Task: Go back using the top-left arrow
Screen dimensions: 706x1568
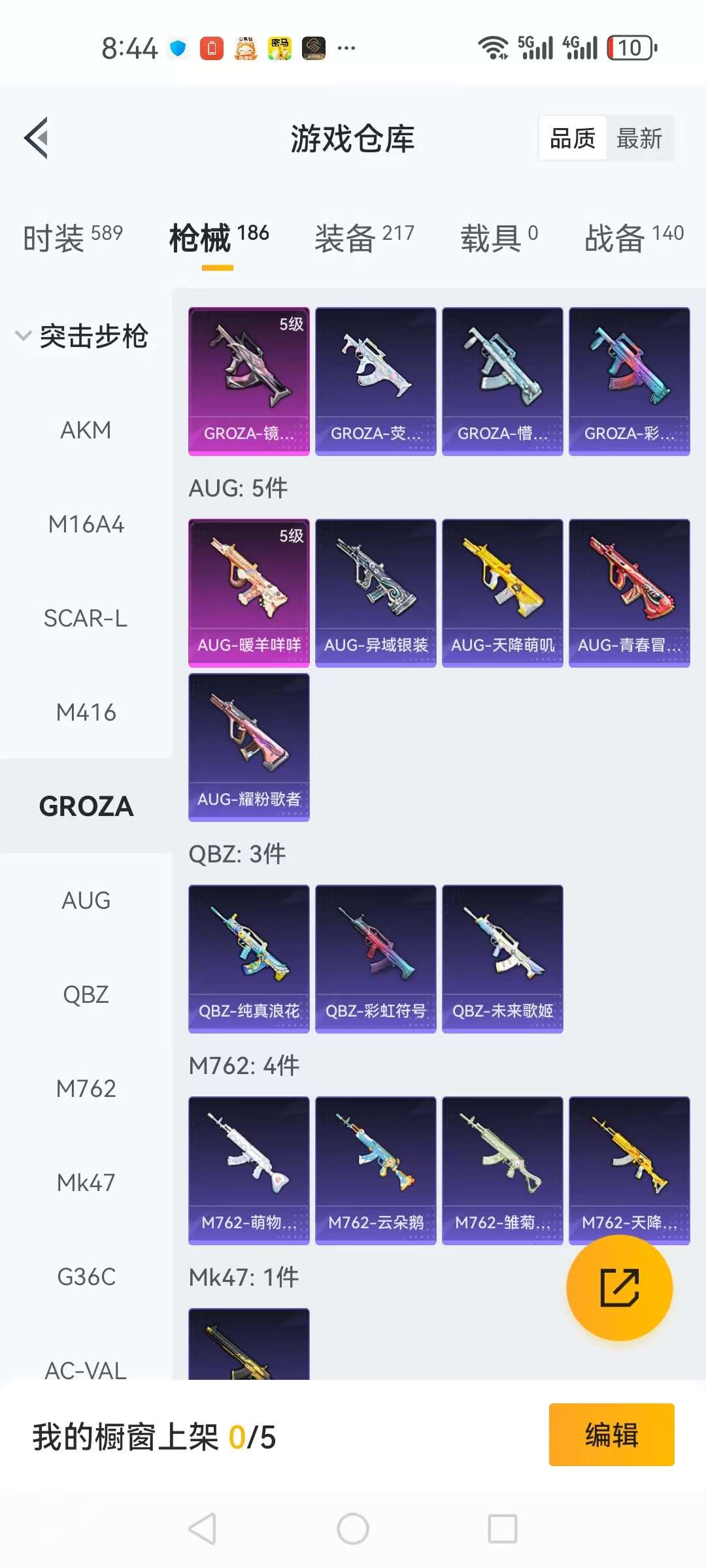Action: pyautogui.click(x=37, y=138)
